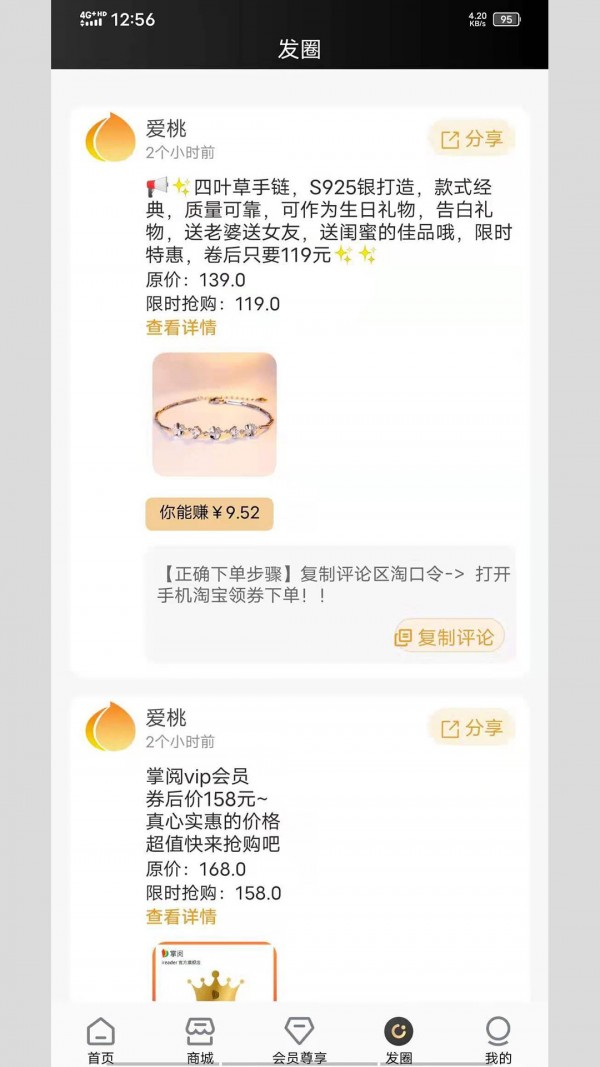This screenshot has width=600, height=1067.
Task: Share the 掌阅vip会员 post
Action: point(471,728)
